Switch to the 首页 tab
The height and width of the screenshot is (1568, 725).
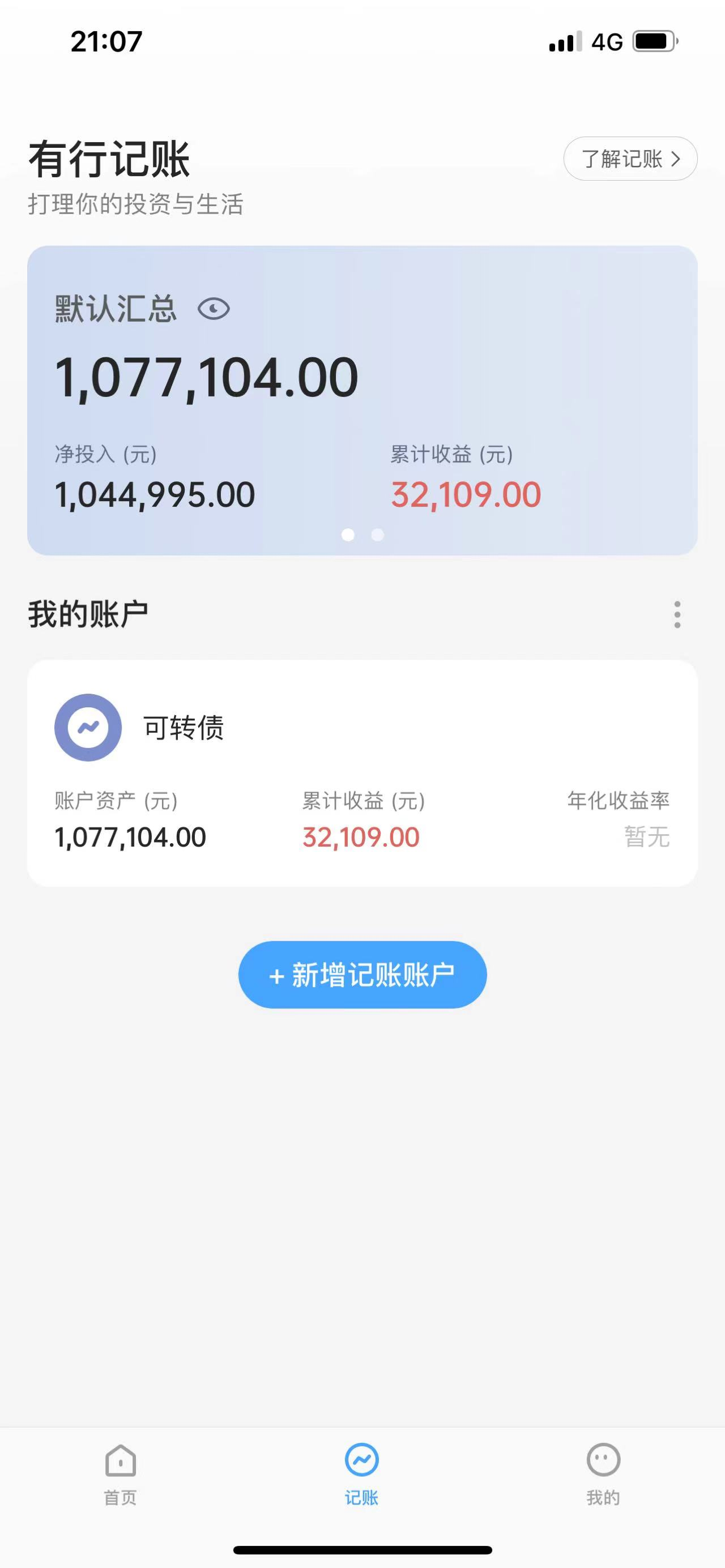[121, 1473]
